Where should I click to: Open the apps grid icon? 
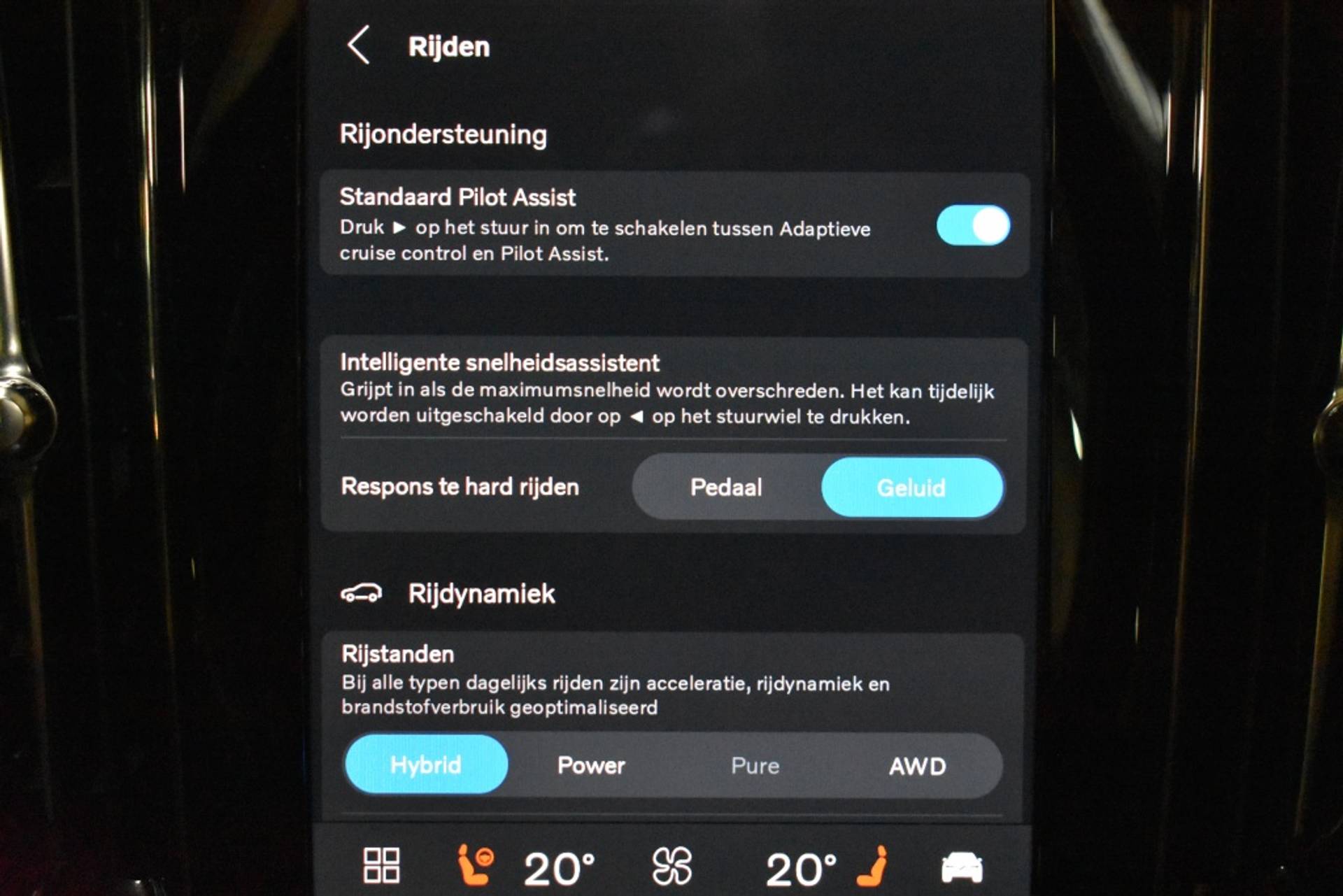pos(382,866)
